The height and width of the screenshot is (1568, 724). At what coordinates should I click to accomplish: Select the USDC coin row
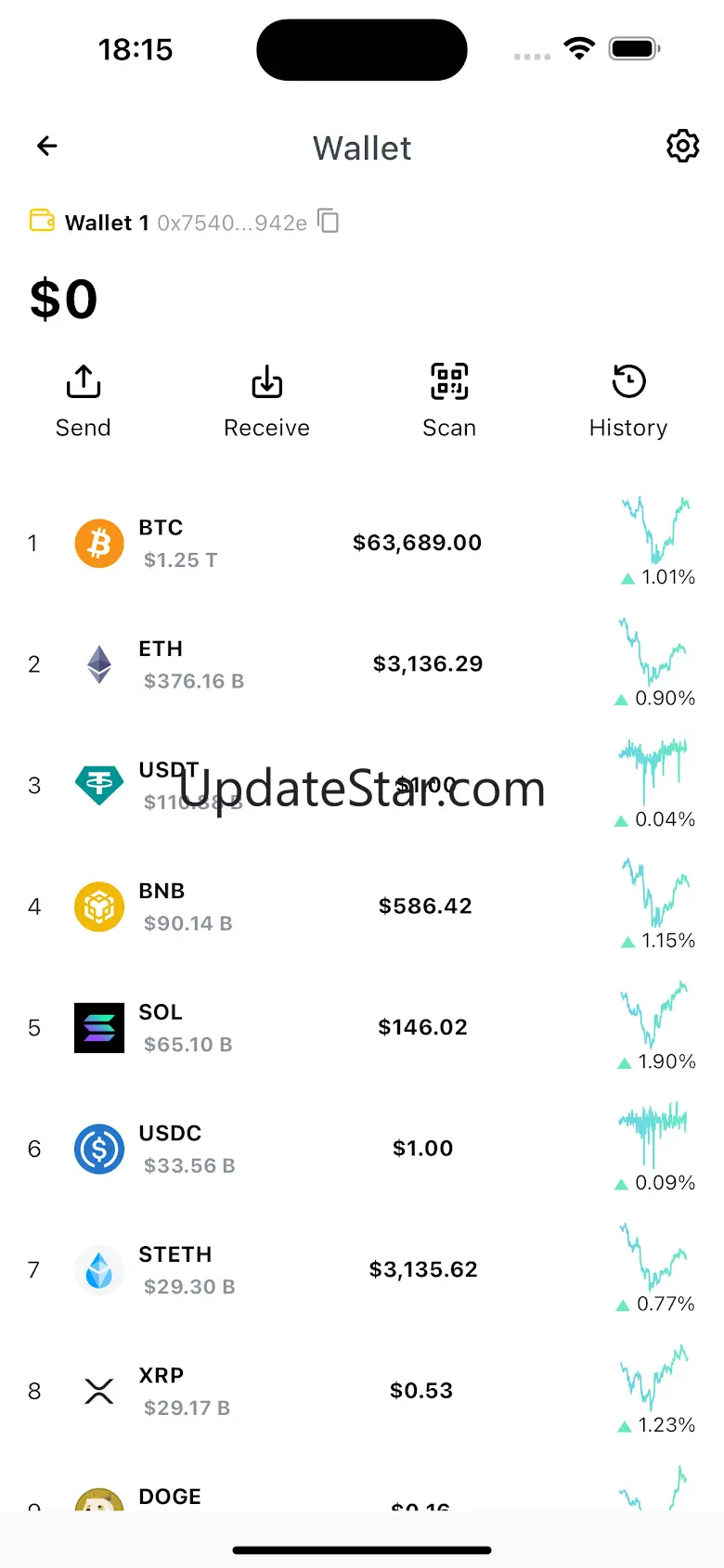click(362, 1149)
